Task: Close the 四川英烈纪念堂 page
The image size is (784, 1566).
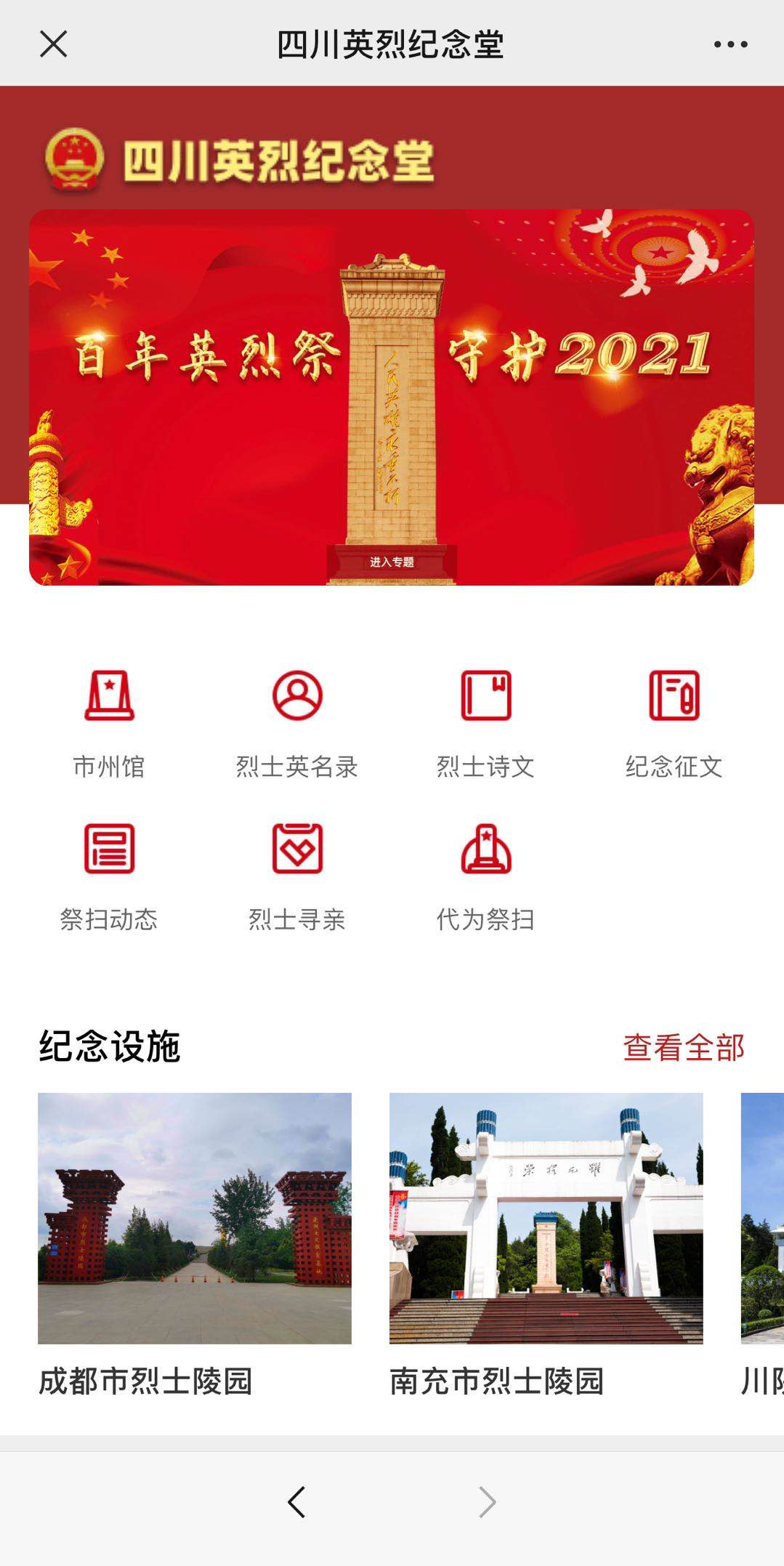Action: (53, 44)
